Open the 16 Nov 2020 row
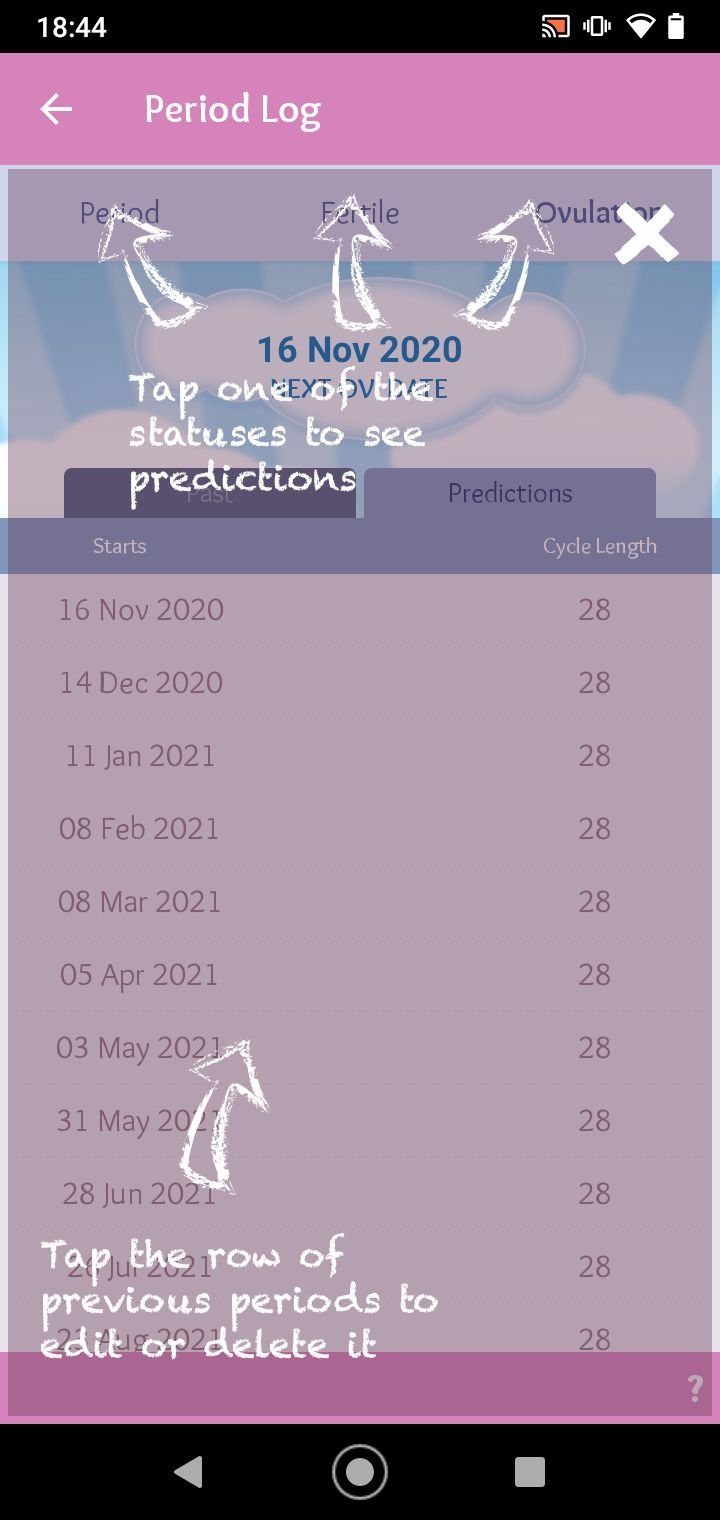The height and width of the screenshot is (1520, 720). coord(360,610)
